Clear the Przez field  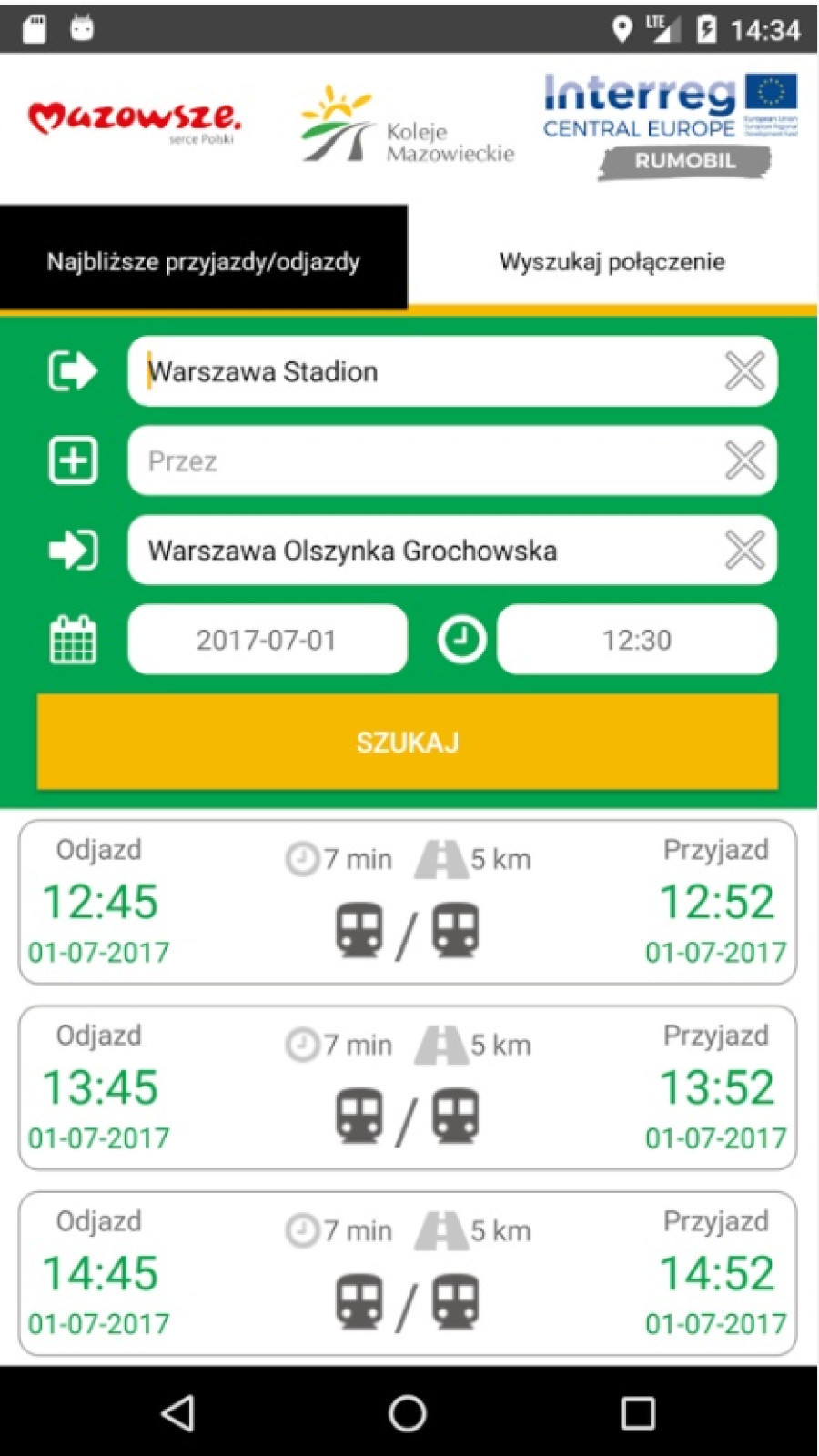tap(744, 460)
